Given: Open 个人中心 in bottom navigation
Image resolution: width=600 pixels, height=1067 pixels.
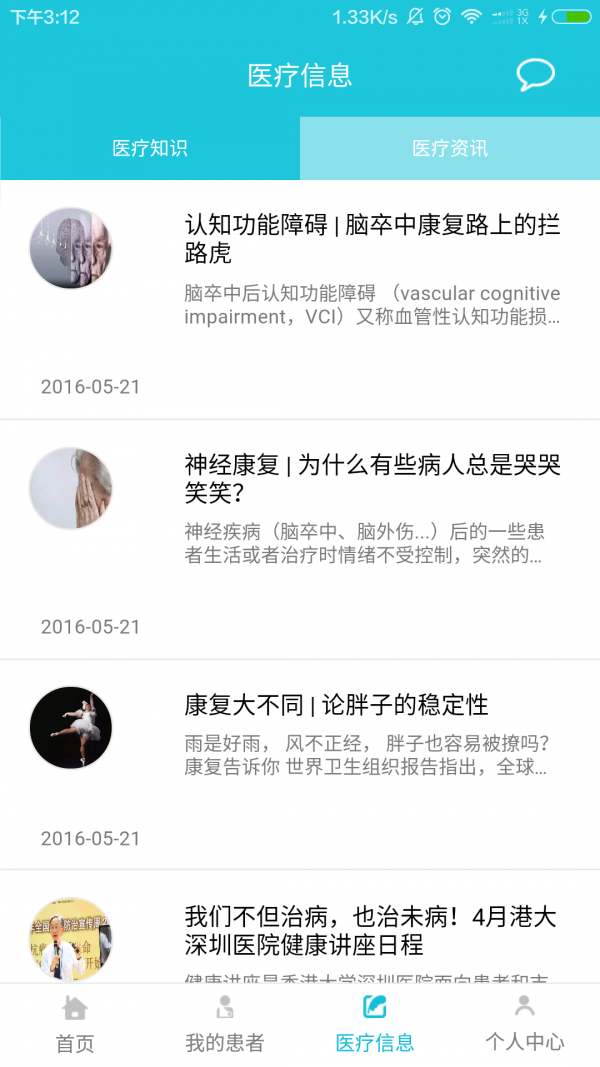Looking at the screenshot, I should point(525,1025).
